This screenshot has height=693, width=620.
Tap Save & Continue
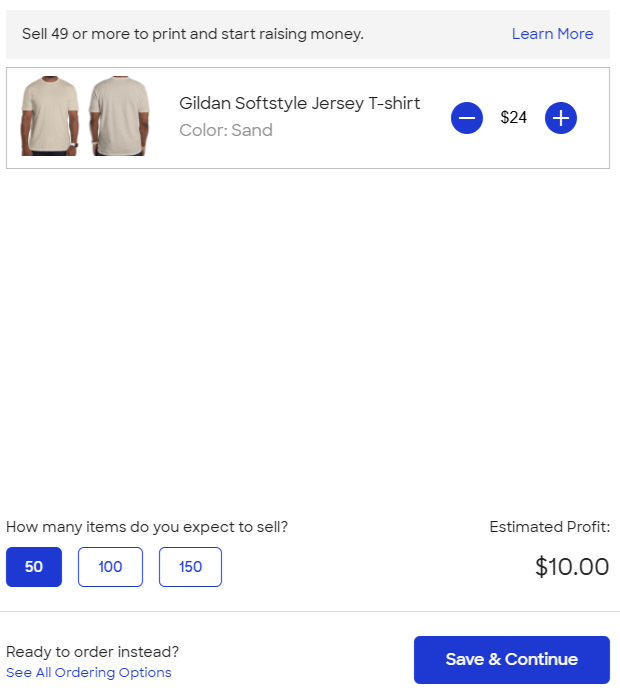click(511, 660)
